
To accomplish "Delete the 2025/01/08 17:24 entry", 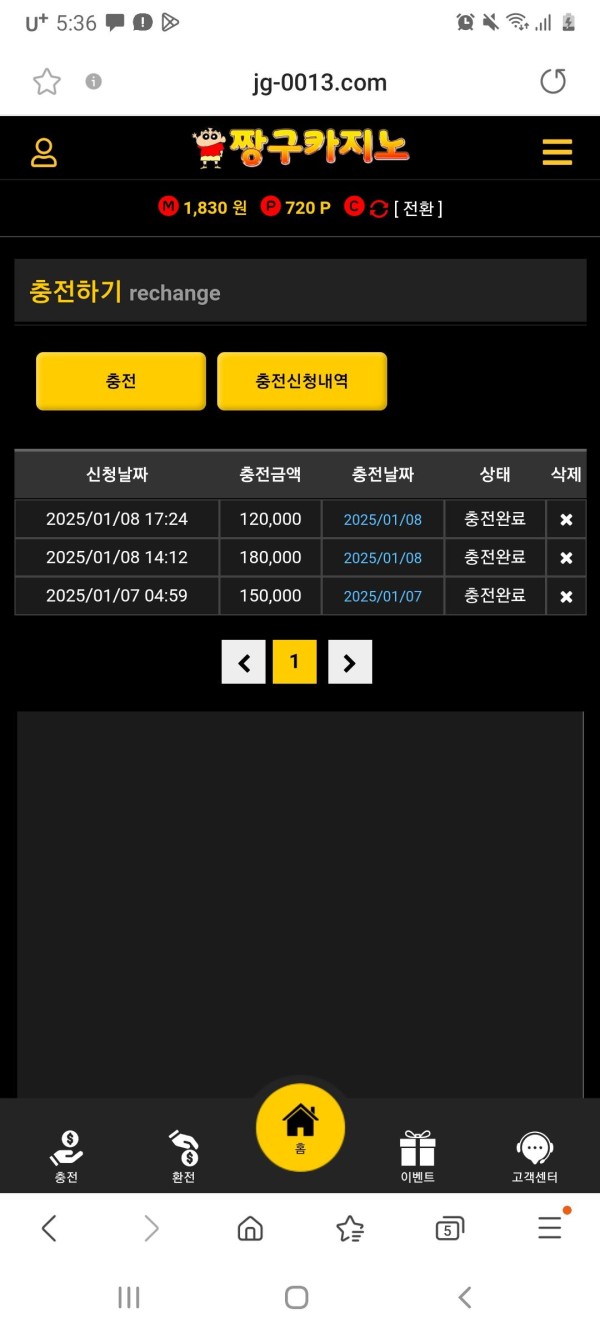I will click(566, 520).
